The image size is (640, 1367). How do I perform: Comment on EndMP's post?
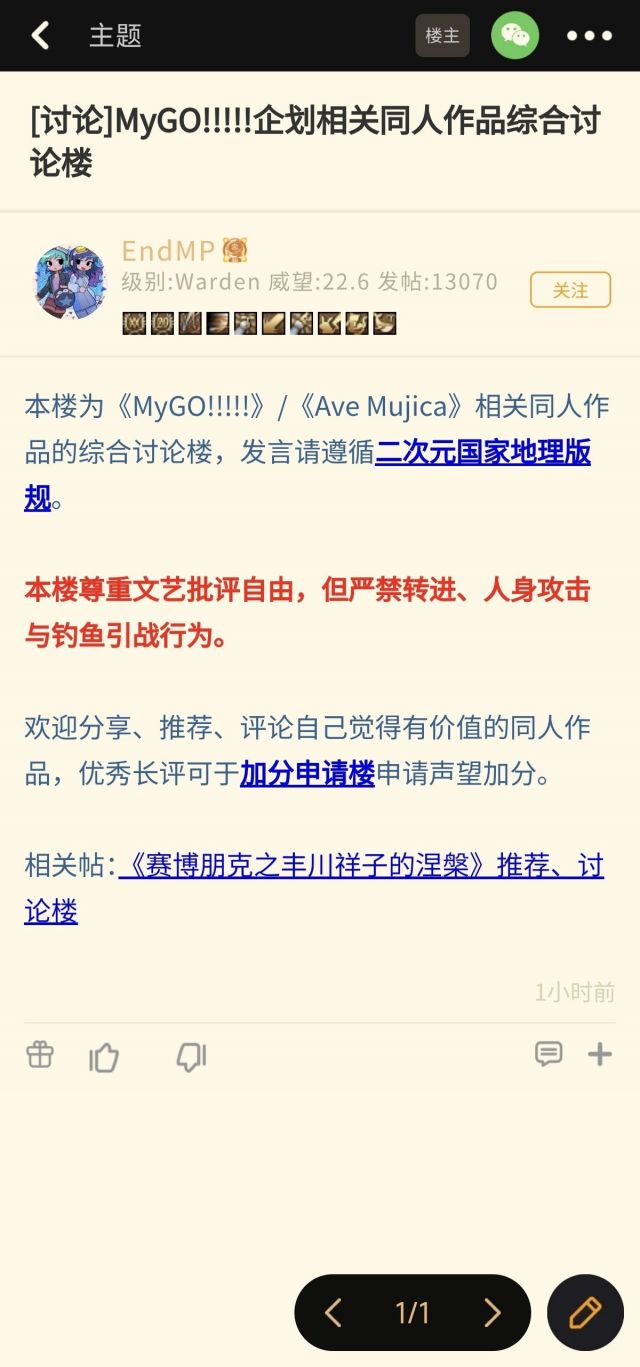pos(548,1054)
